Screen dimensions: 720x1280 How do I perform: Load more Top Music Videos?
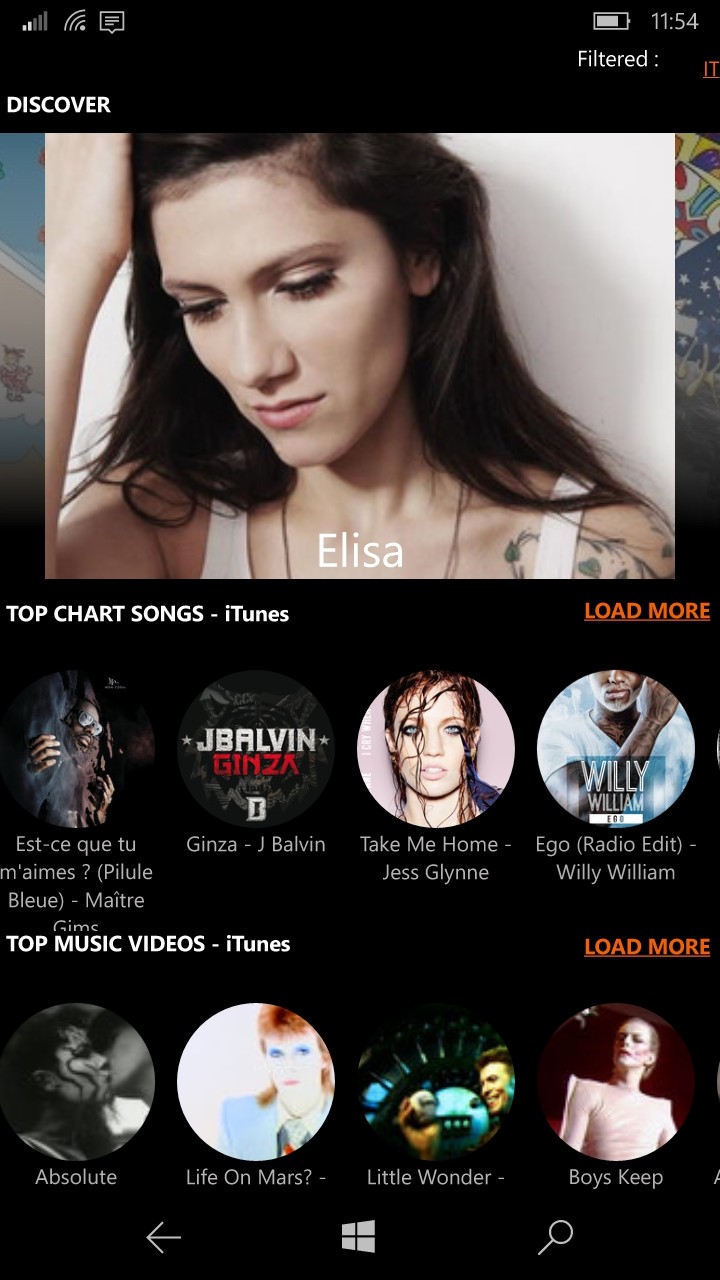click(x=647, y=946)
